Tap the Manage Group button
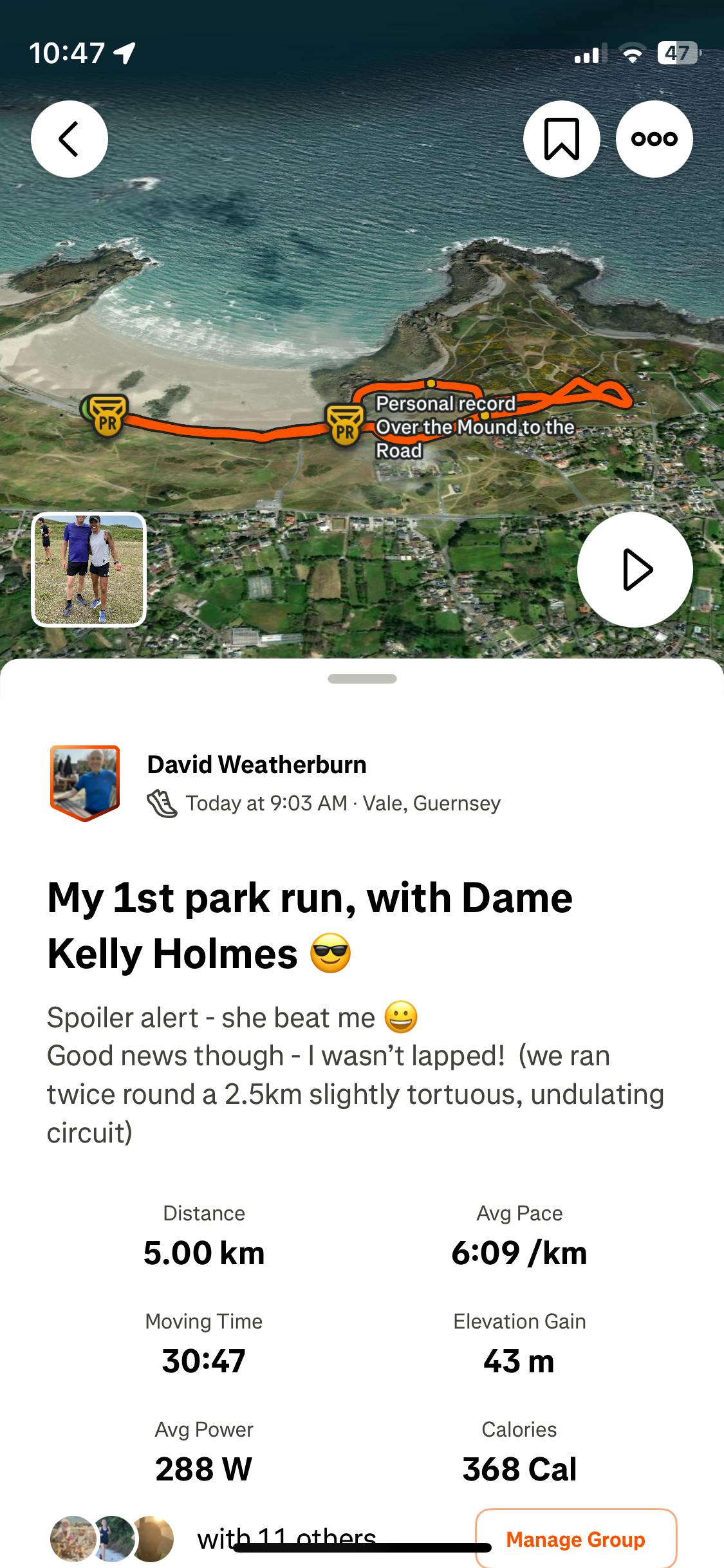 click(x=576, y=1538)
